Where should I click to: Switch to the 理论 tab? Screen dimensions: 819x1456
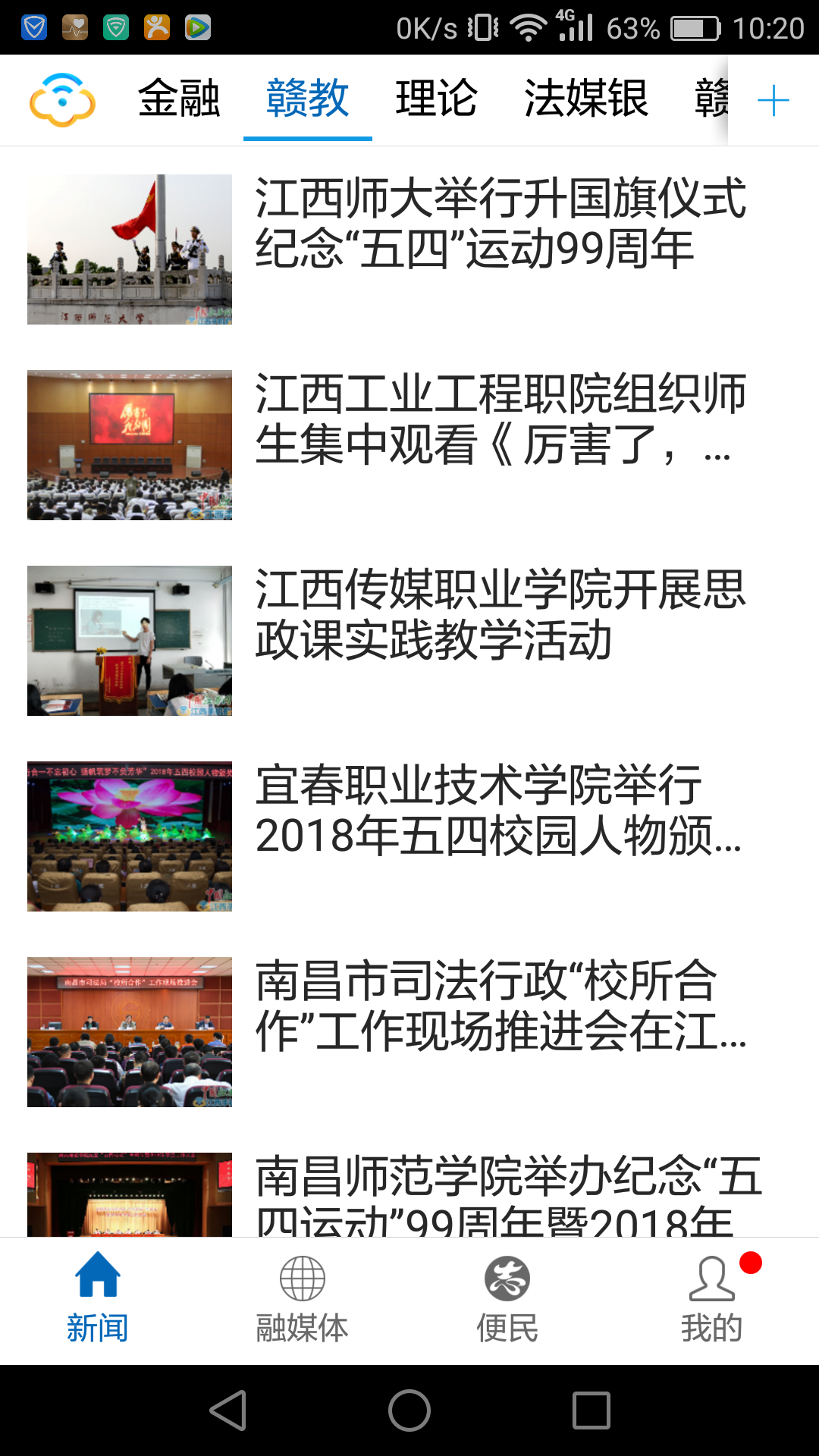tap(436, 99)
